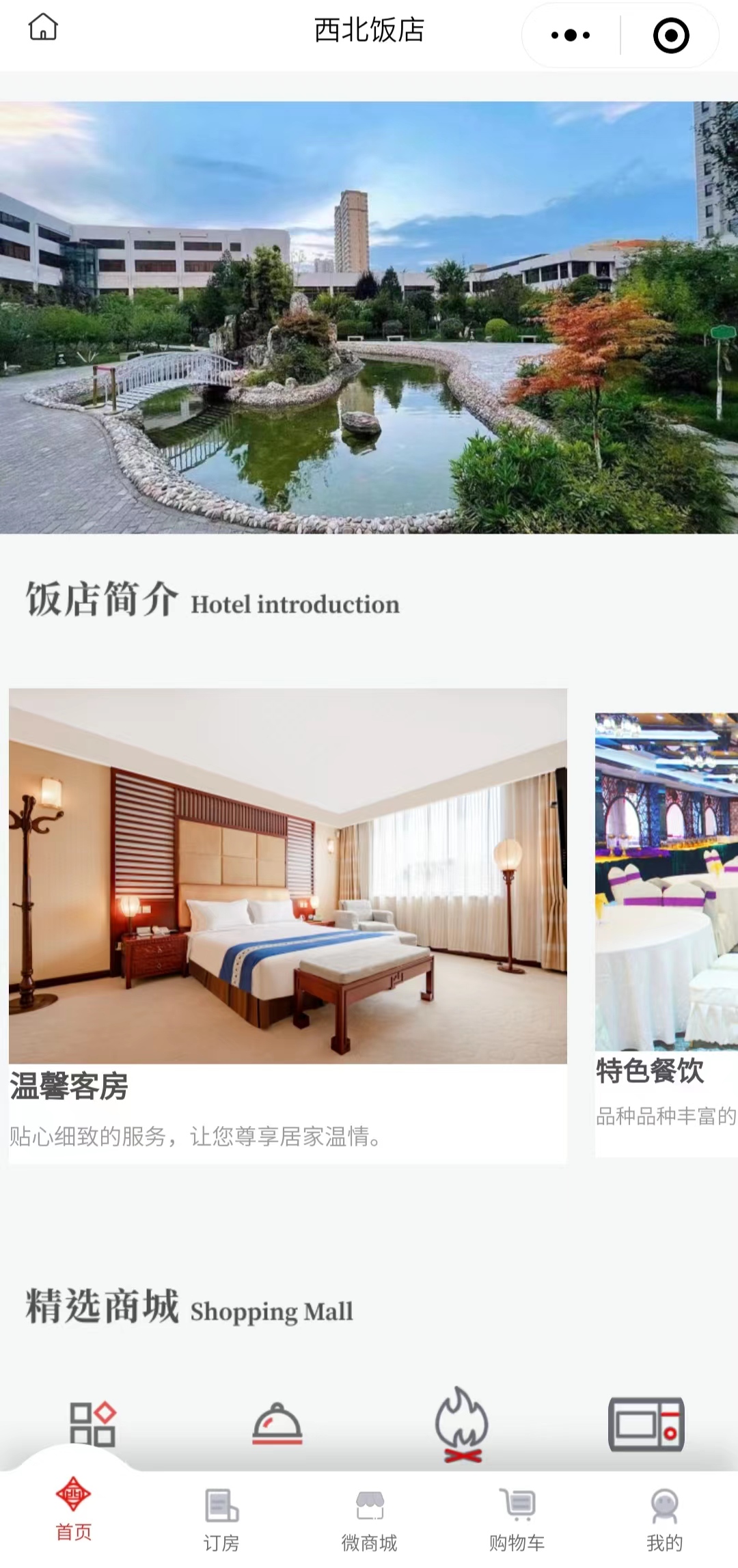Open the three-dot more menu
The width and height of the screenshot is (738, 1568).
pyautogui.click(x=571, y=35)
